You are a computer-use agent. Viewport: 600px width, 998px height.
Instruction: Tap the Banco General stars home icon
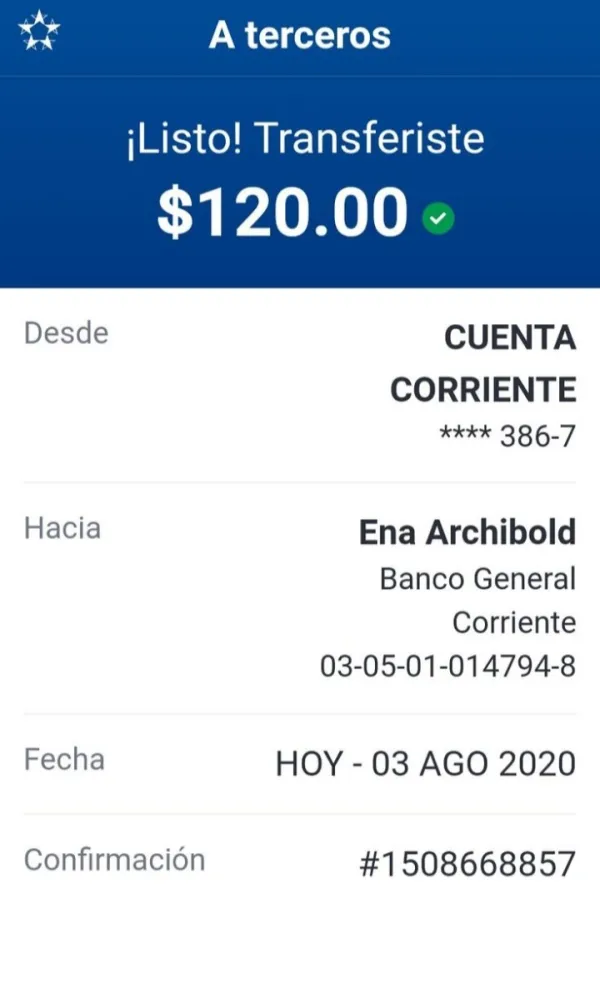point(39,32)
